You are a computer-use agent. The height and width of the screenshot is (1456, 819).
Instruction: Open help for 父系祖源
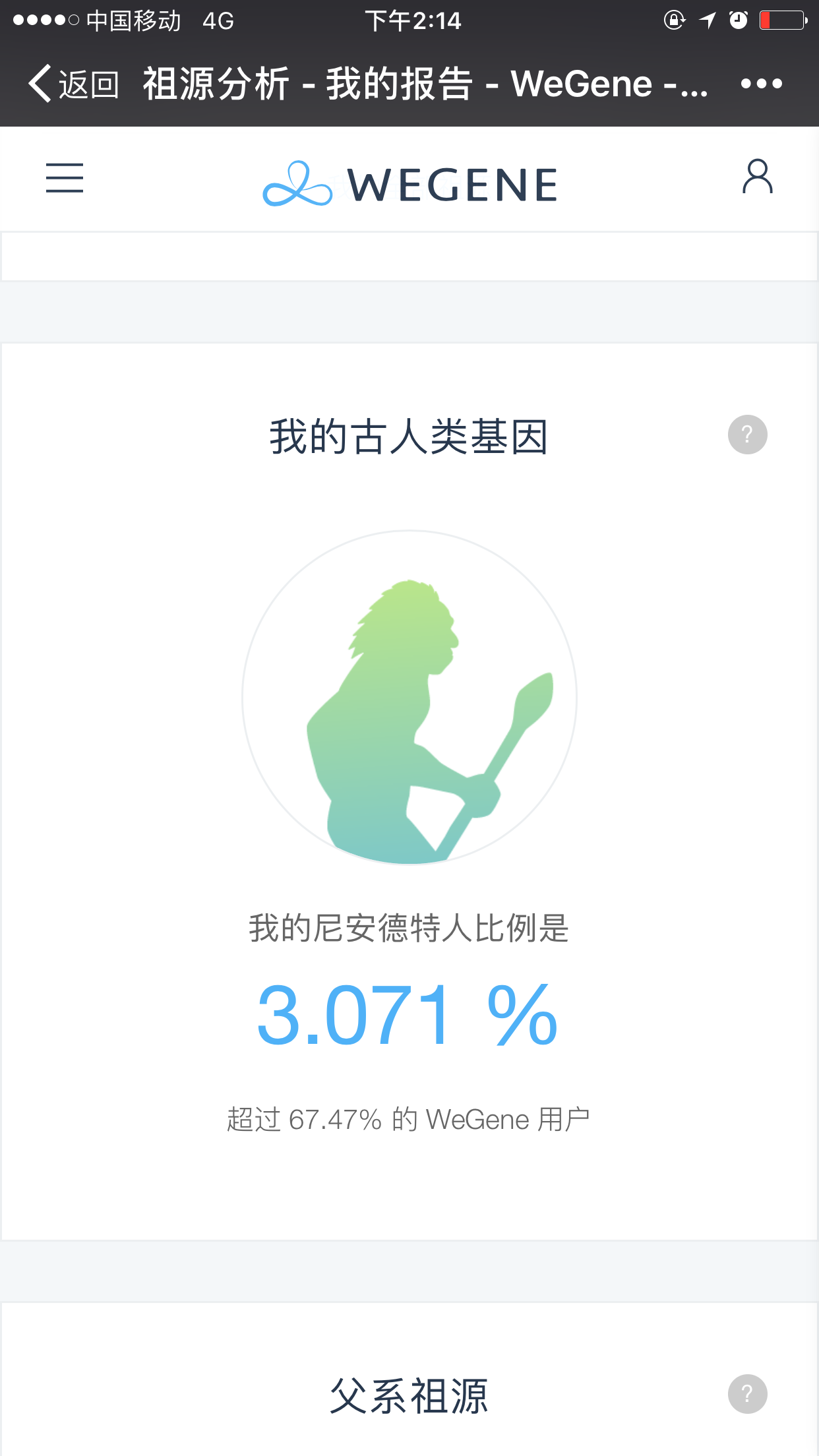click(x=747, y=1394)
